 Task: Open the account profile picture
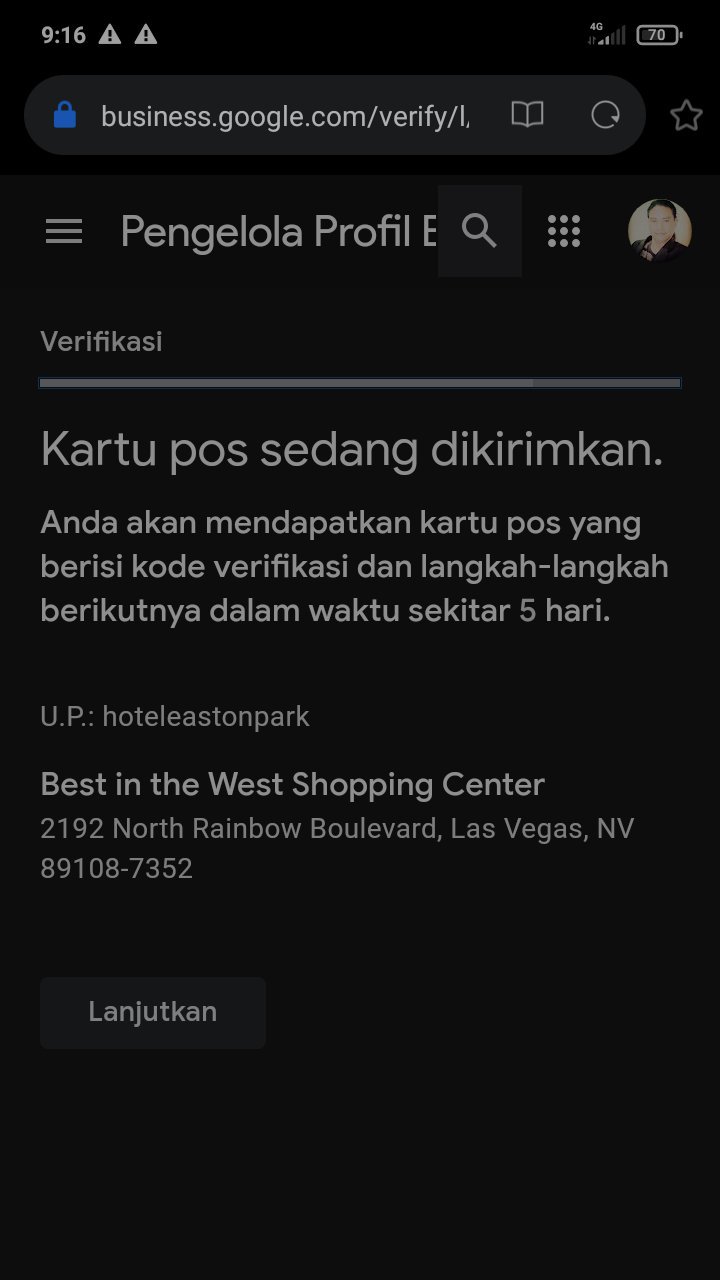pyautogui.click(x=660, y=231)
